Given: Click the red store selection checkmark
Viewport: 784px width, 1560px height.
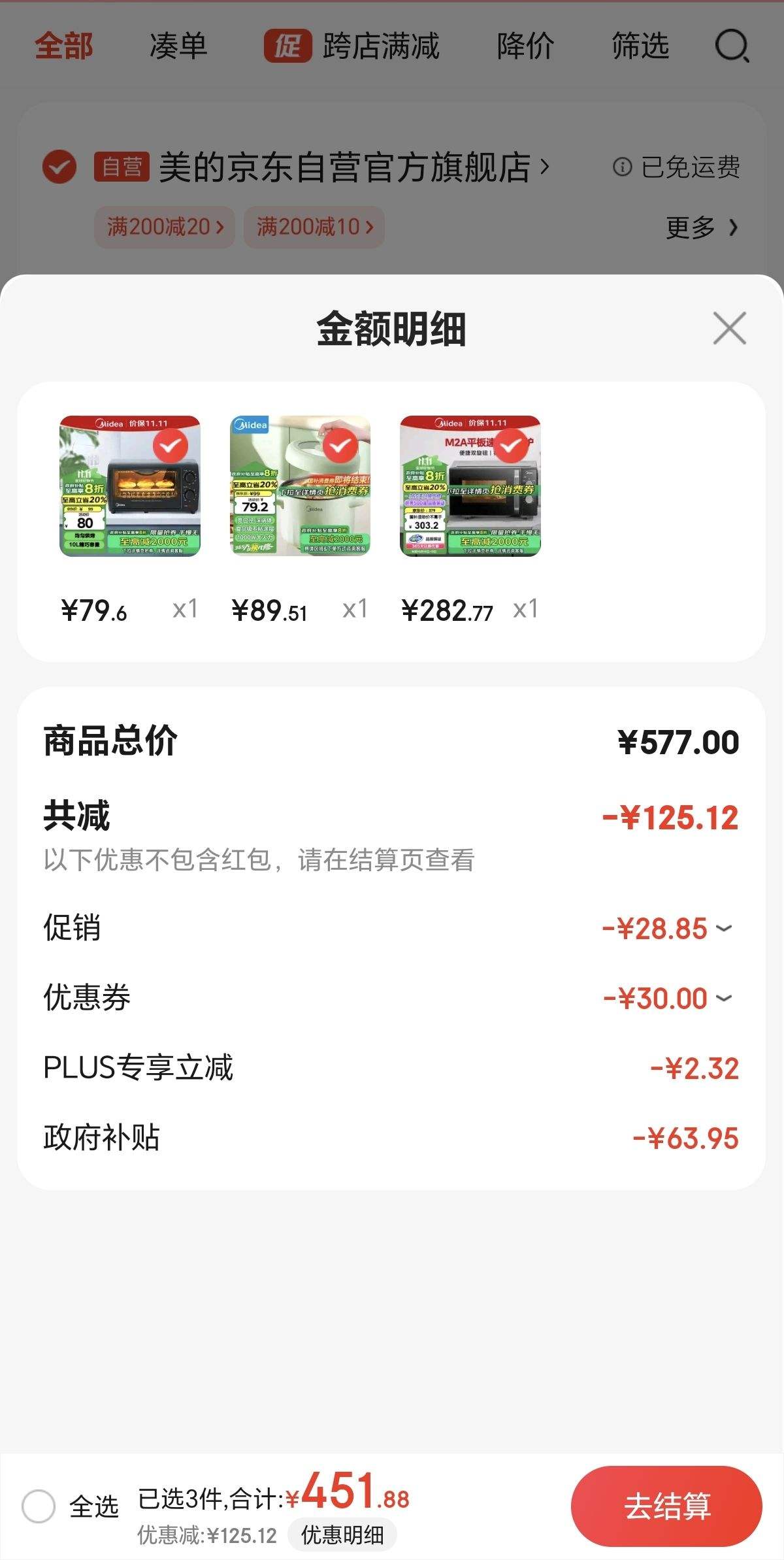Looking at the screenshot, I should (58, 167).
